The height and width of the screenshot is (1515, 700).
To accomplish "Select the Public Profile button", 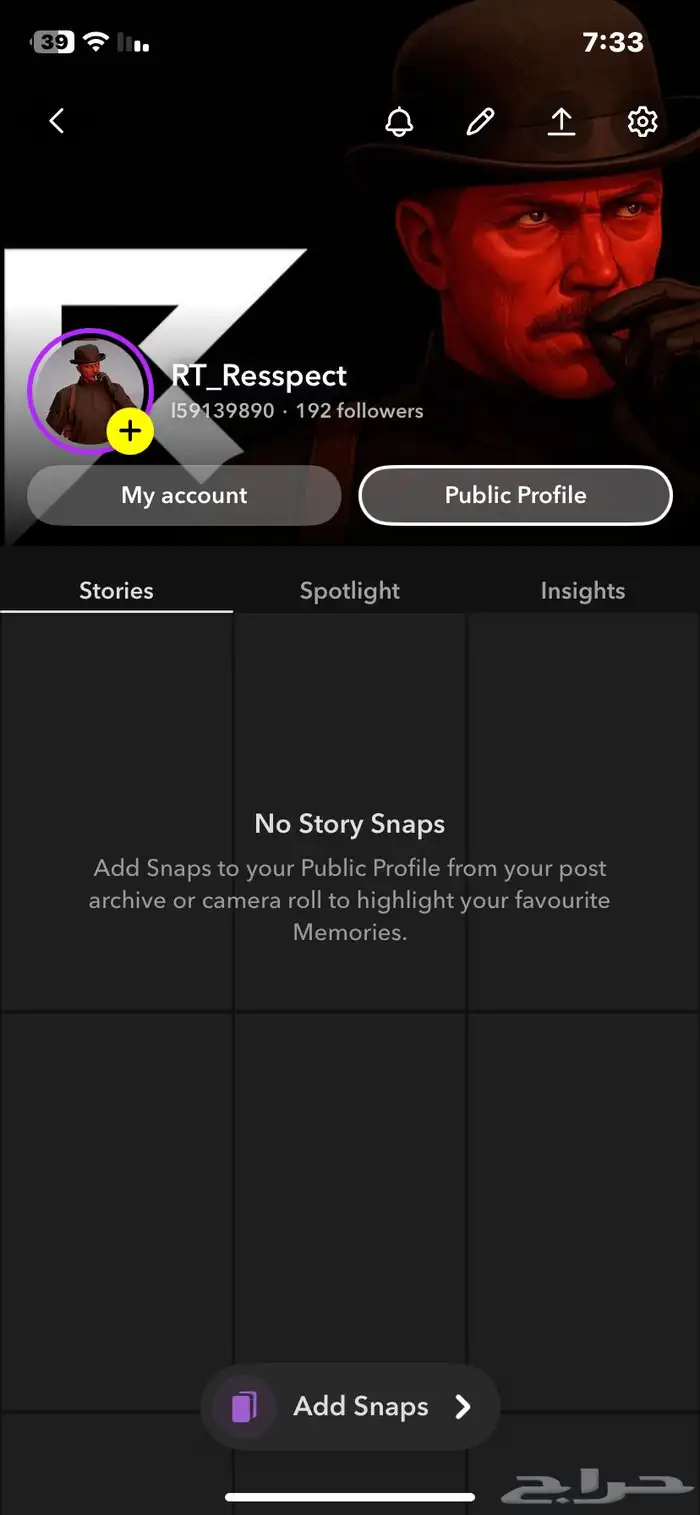I will tap(515, 495).
